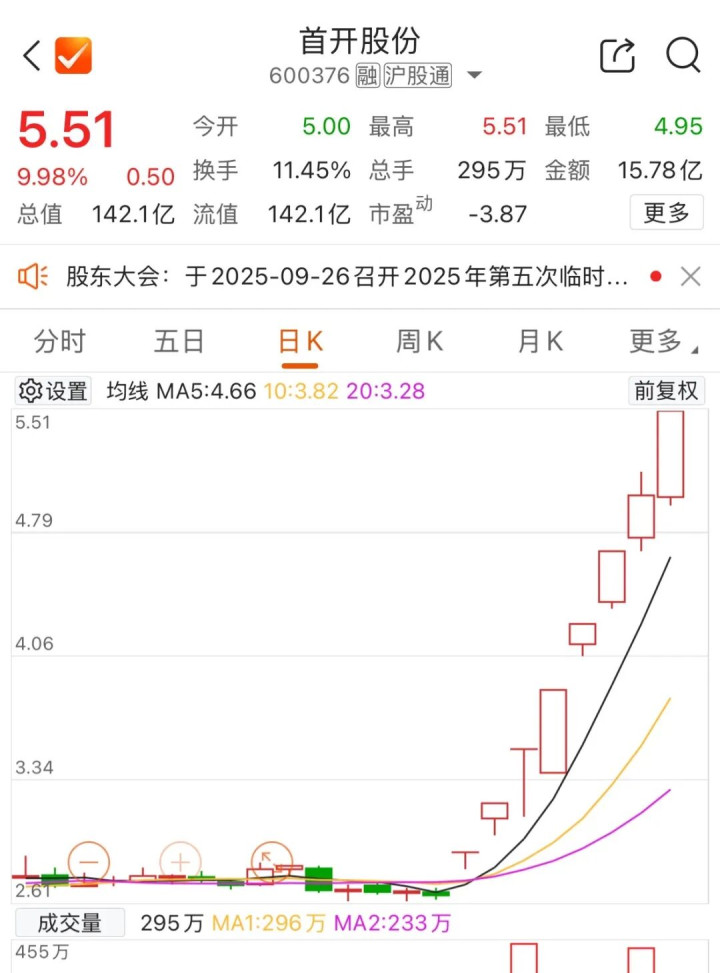Open chart 设置
The width and height of the screenshot is (720, 973).
[x=55, y=391]
